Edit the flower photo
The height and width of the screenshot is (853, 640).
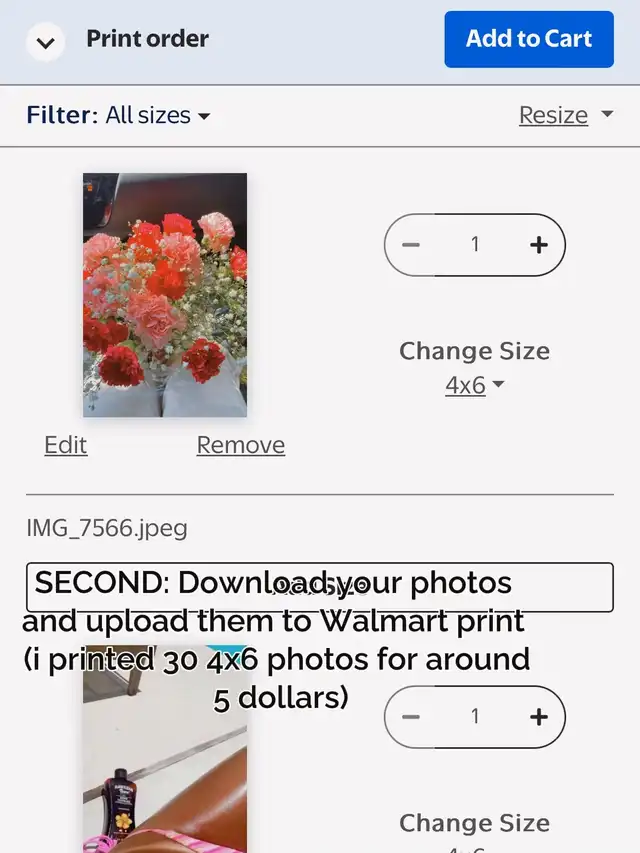tap(66, 445)
